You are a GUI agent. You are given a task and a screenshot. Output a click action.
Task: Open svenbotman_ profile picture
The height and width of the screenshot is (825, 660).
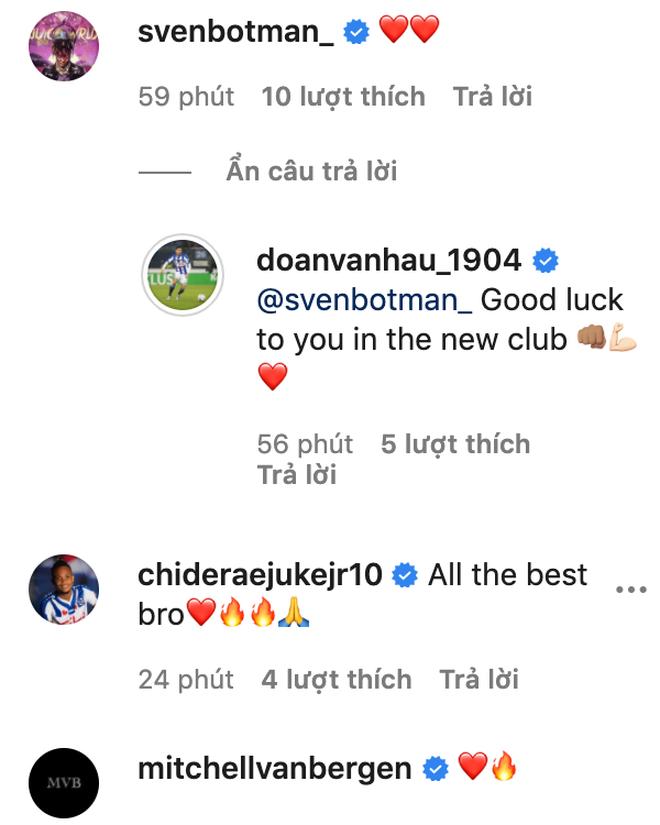point(64,46)
